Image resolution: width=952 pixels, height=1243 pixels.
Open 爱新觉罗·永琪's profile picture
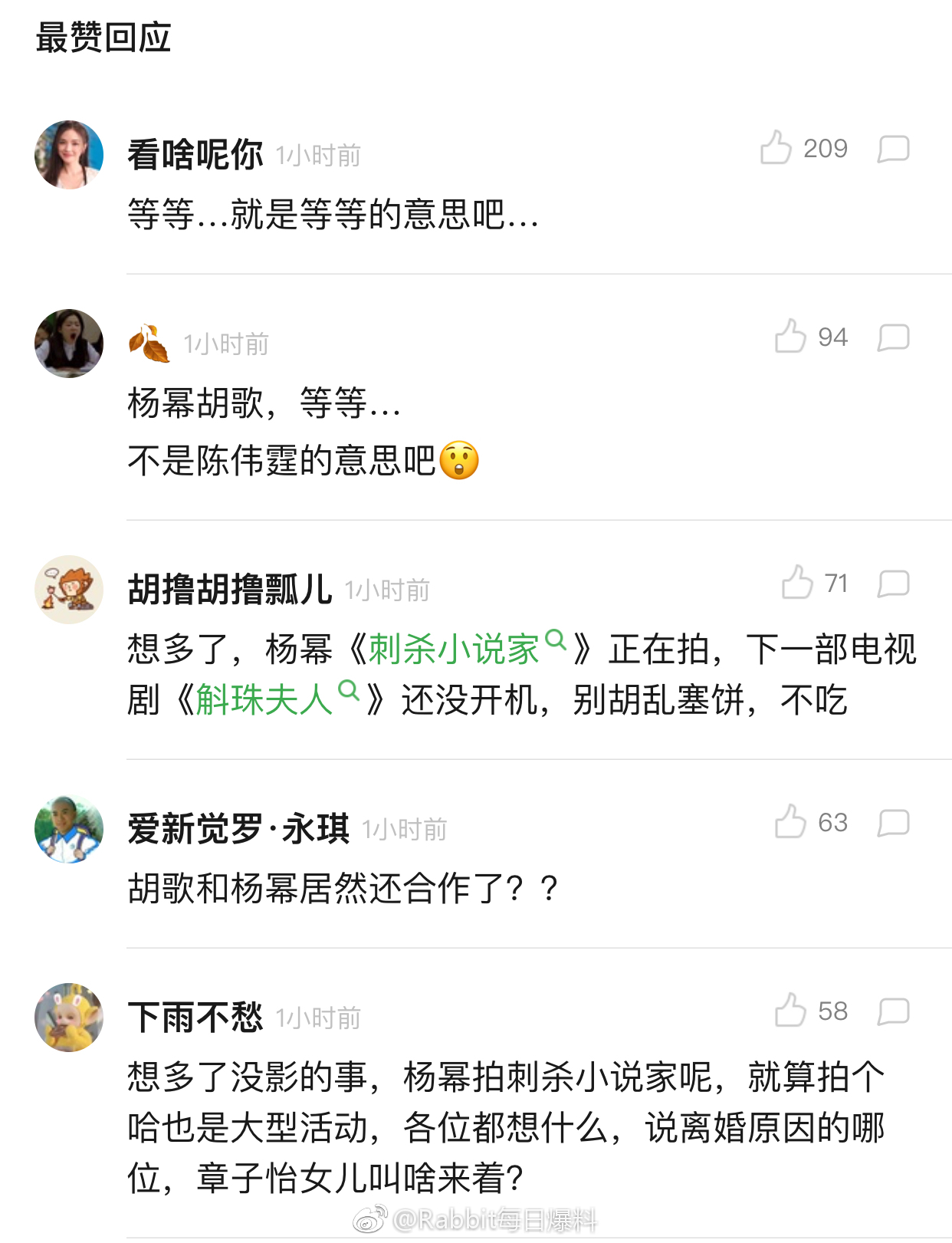point(69,829)
